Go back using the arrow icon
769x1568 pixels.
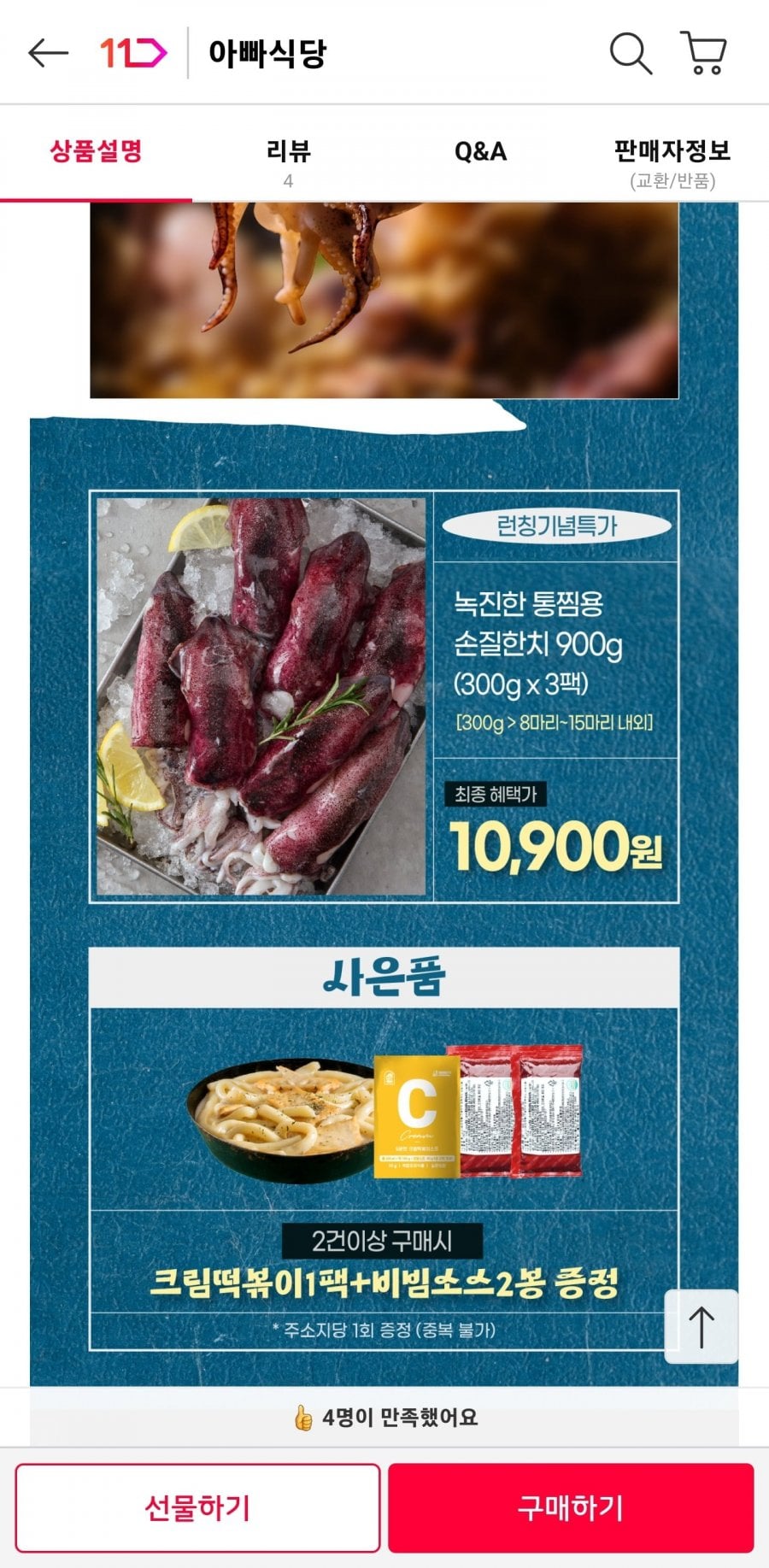48,53
